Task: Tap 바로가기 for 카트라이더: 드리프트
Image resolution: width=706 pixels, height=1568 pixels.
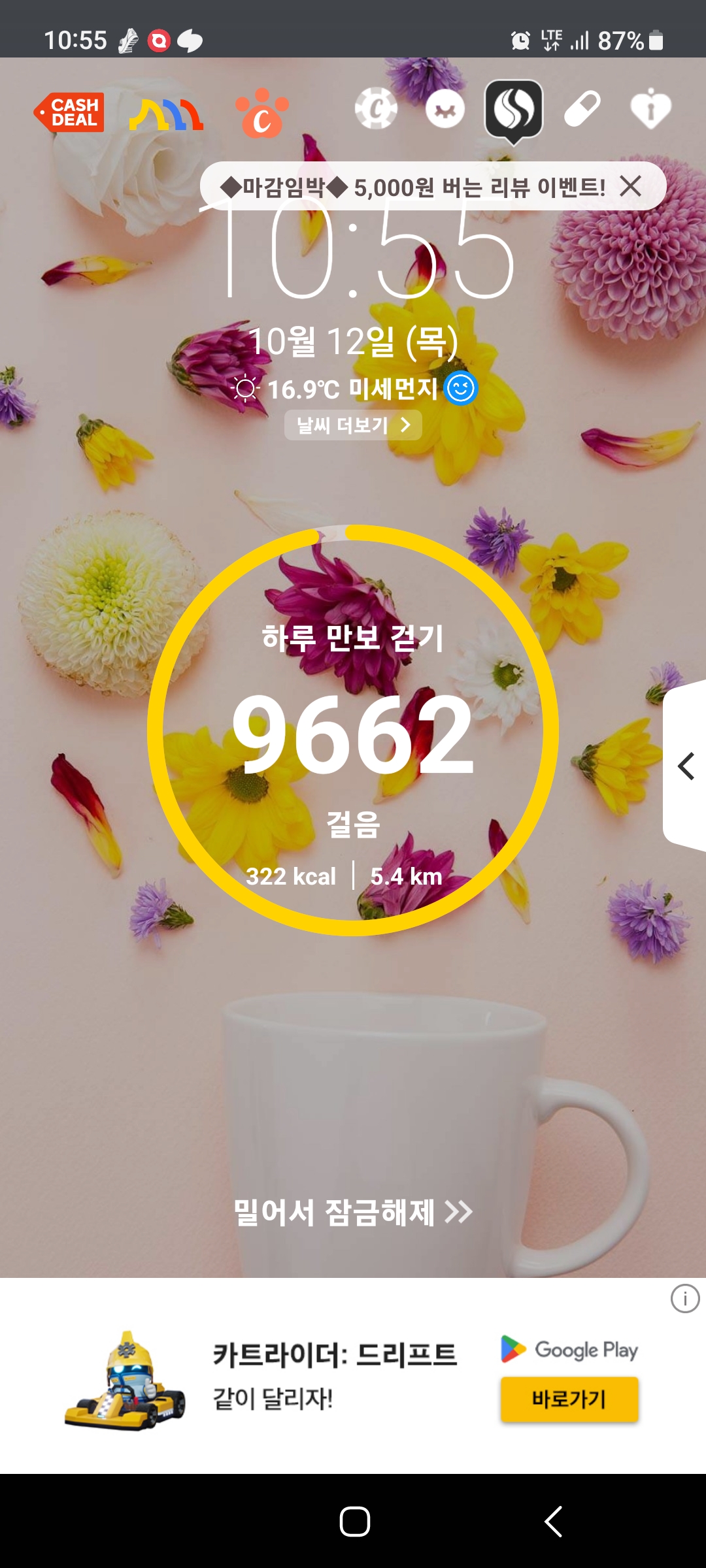Action: 569,1399
